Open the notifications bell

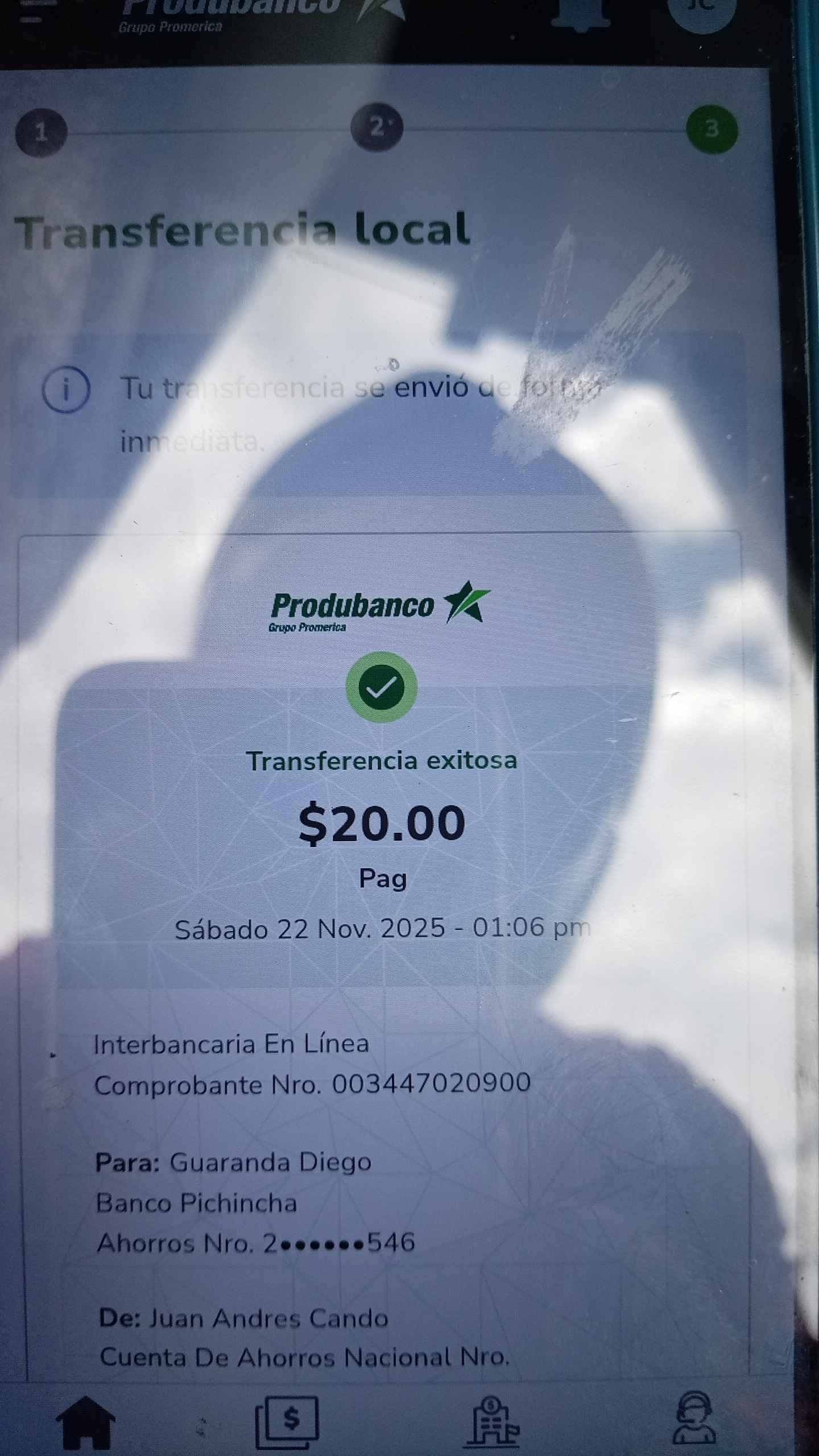click(581, 13)
